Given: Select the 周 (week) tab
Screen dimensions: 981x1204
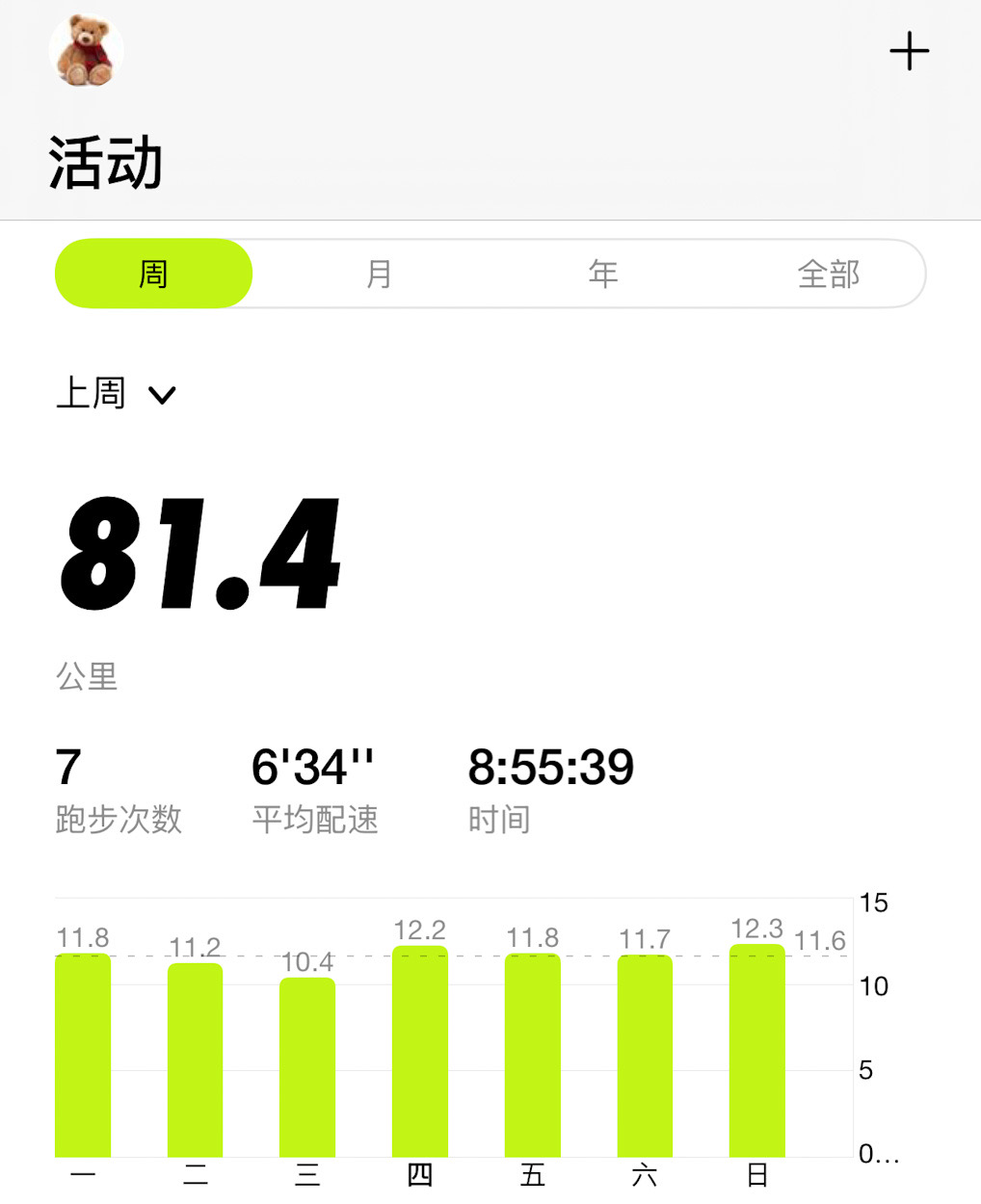Looking at the screenshot, I should click(153, 275).
